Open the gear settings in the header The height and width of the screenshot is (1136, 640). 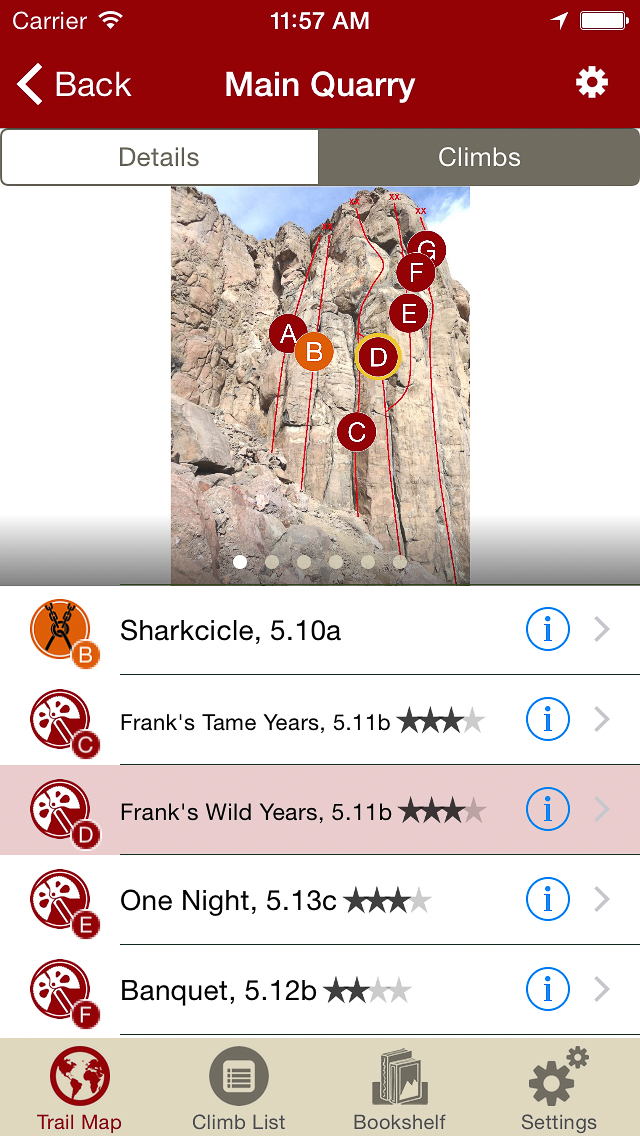pos(592,83)
